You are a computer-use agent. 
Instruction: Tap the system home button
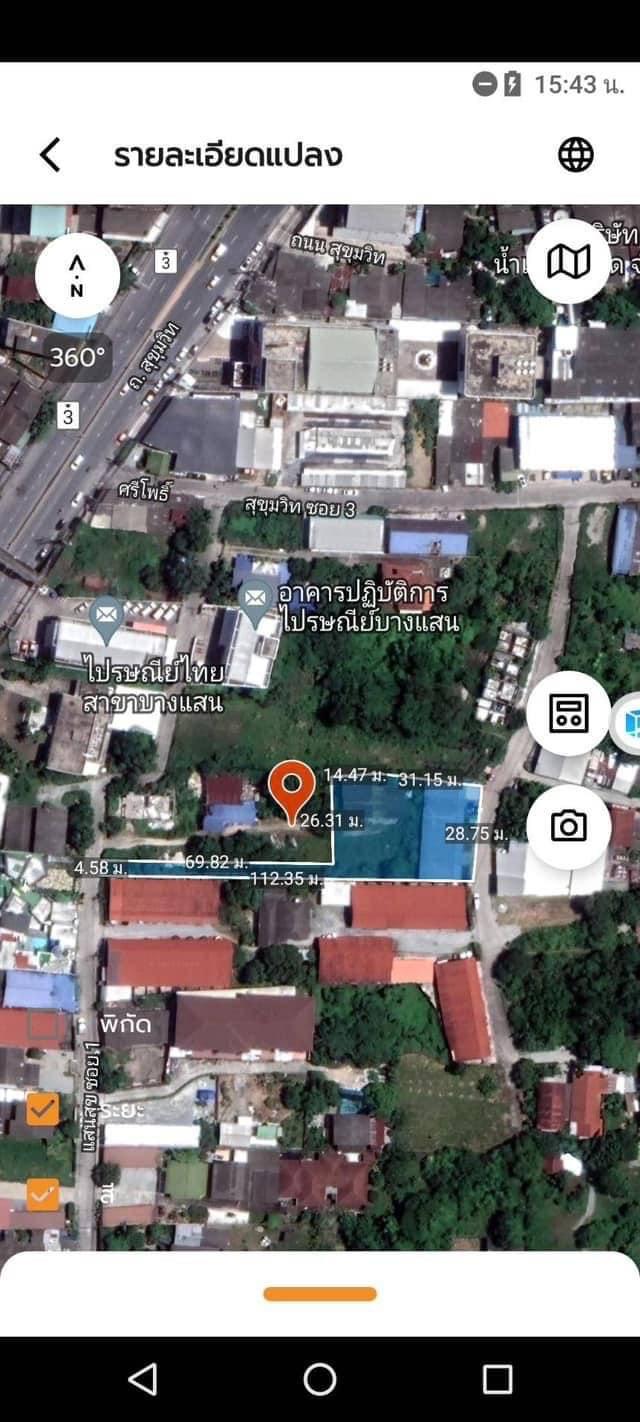click(x=320, y=1379)
